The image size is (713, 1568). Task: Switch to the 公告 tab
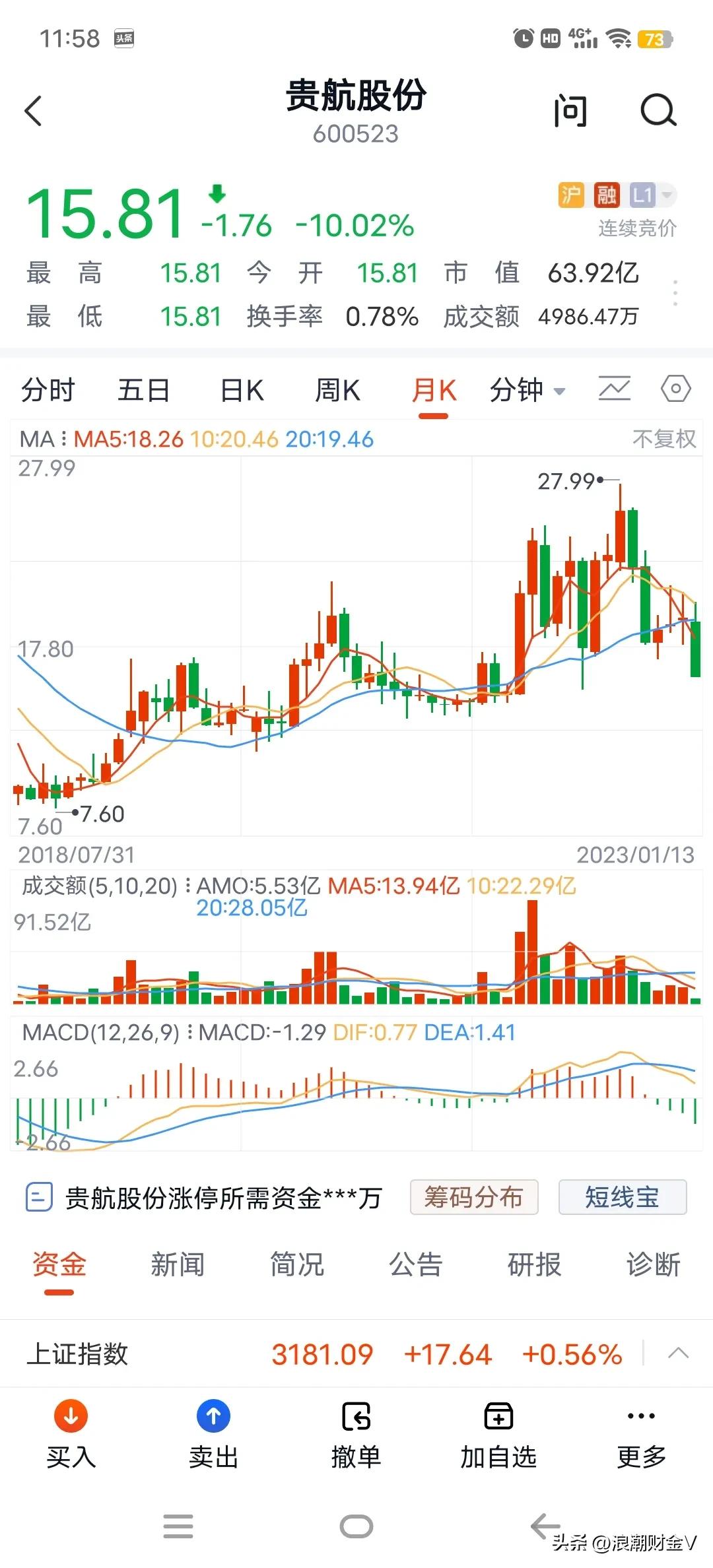point(415,1265)
